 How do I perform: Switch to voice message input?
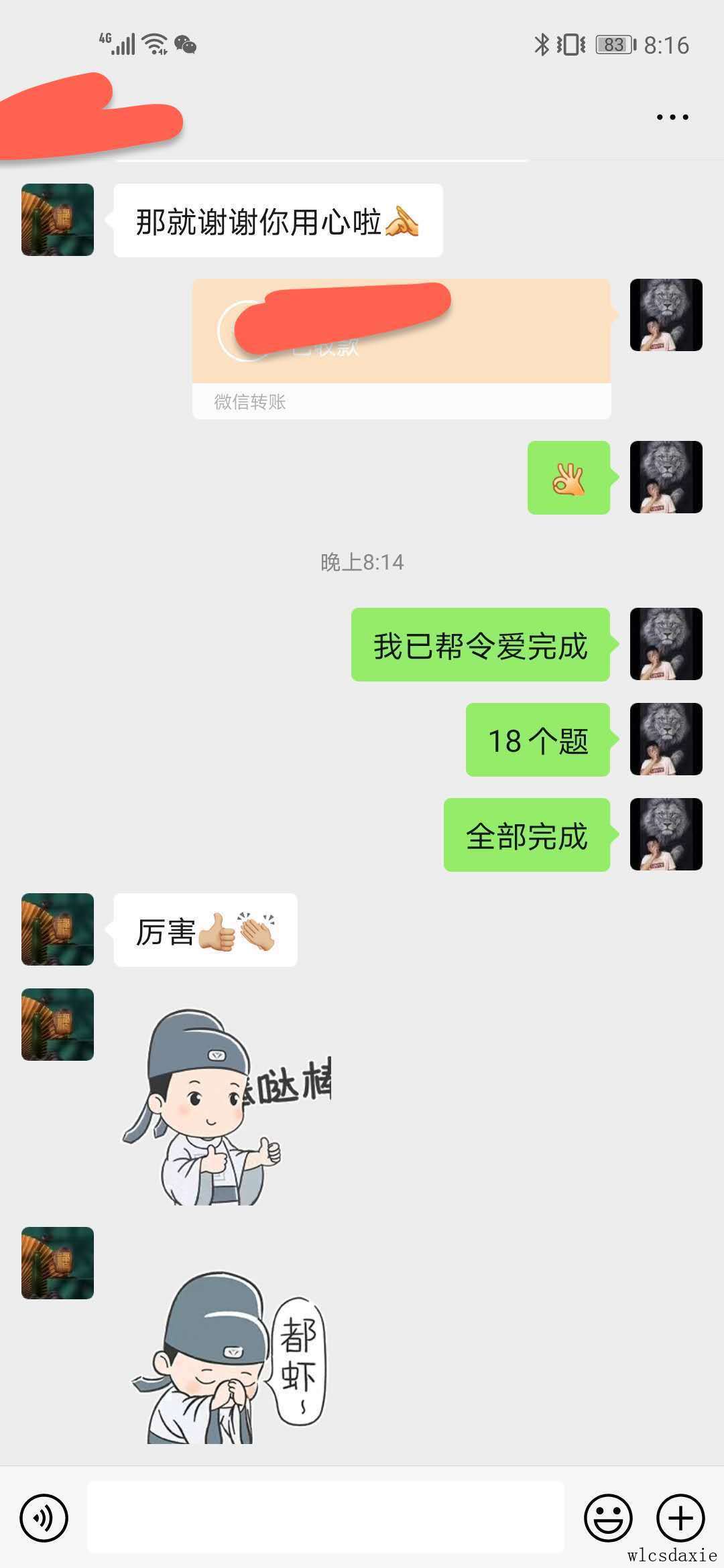44,1518
